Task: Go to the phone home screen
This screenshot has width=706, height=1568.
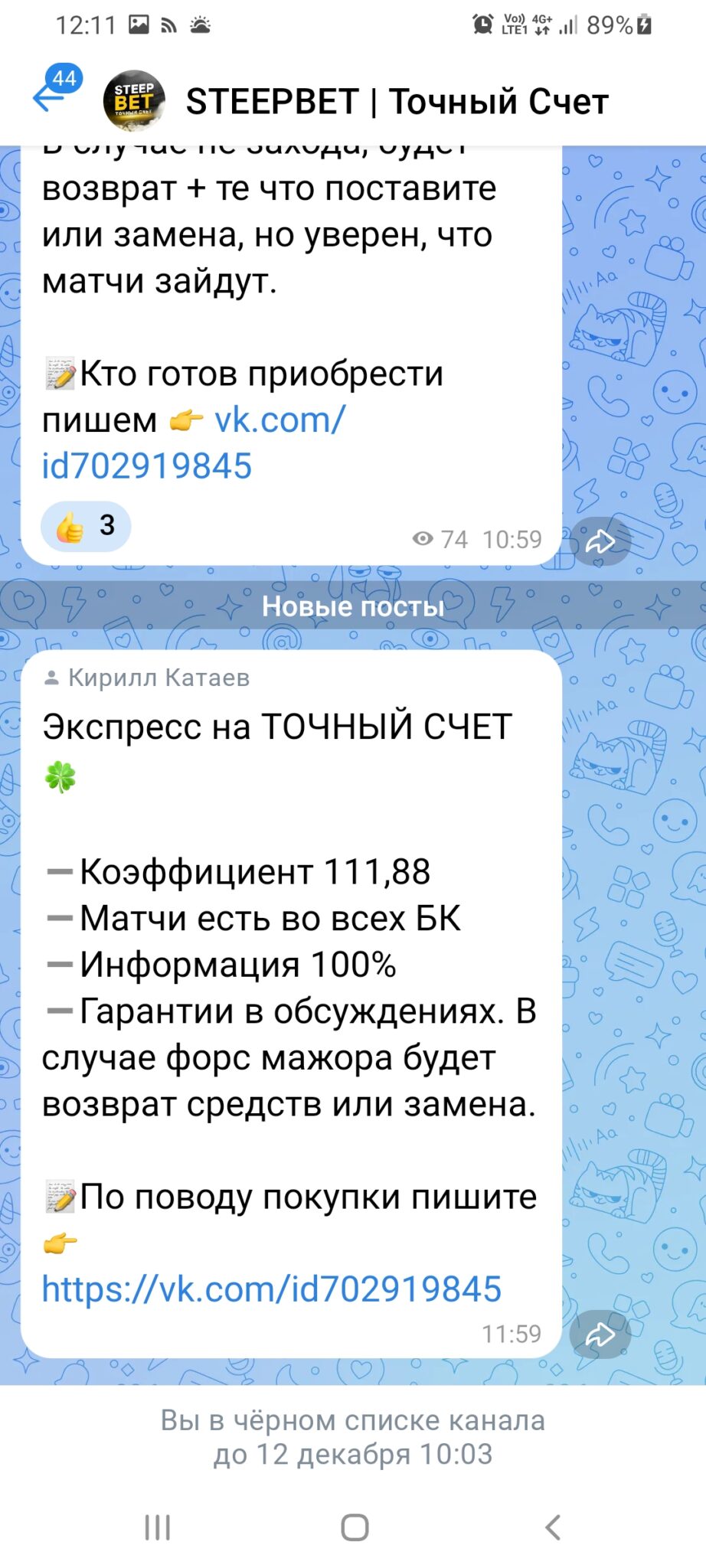Action: [354, 1527]
